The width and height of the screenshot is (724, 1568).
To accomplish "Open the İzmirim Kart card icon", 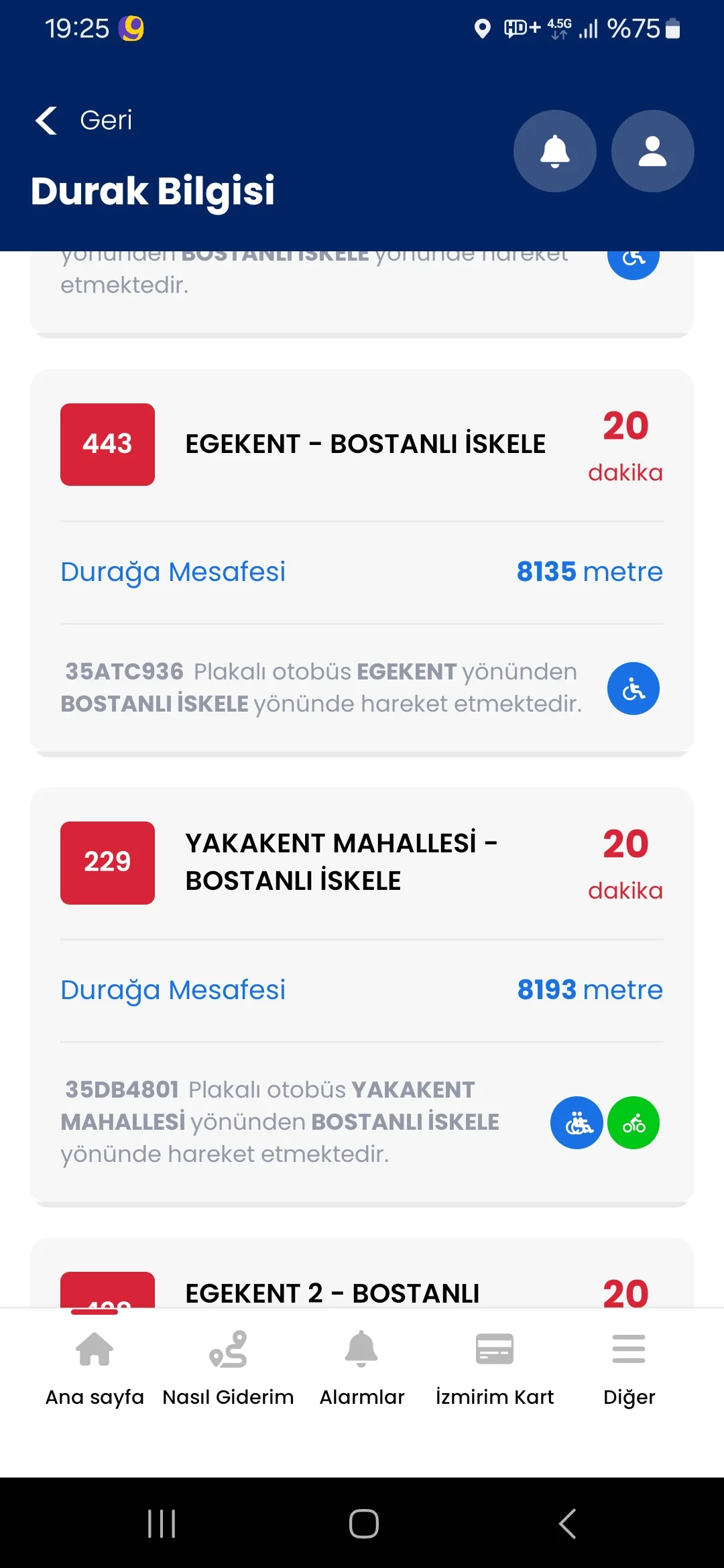I will tap(495, 1349).
